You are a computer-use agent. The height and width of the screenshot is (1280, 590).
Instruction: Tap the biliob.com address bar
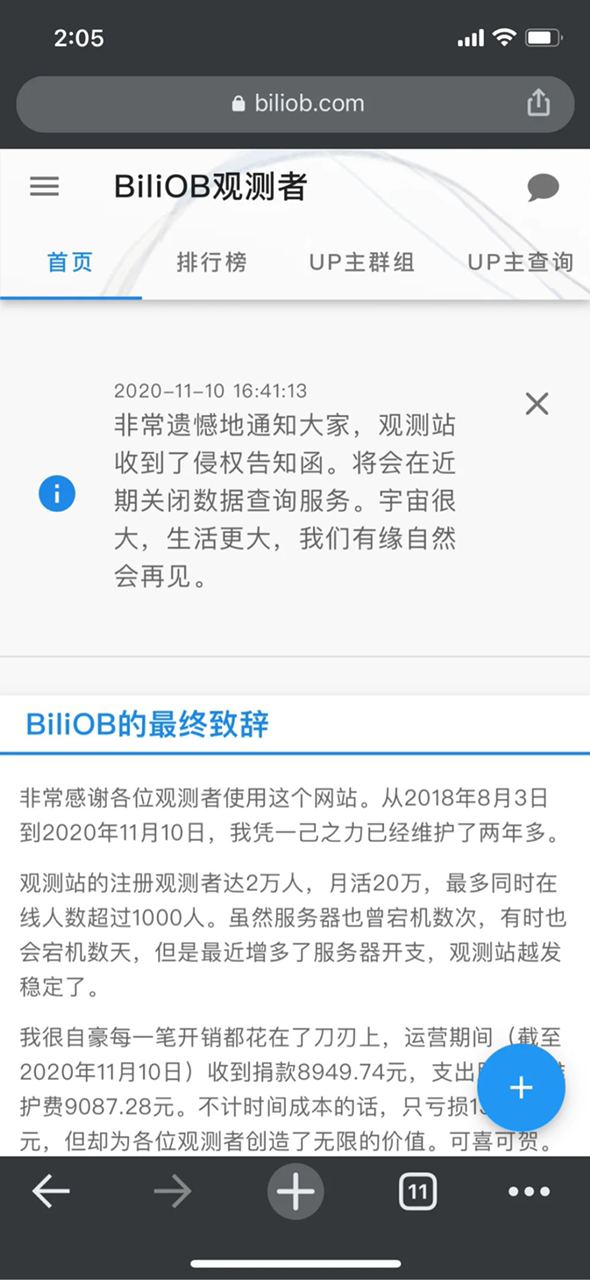(x=295, y=103)
